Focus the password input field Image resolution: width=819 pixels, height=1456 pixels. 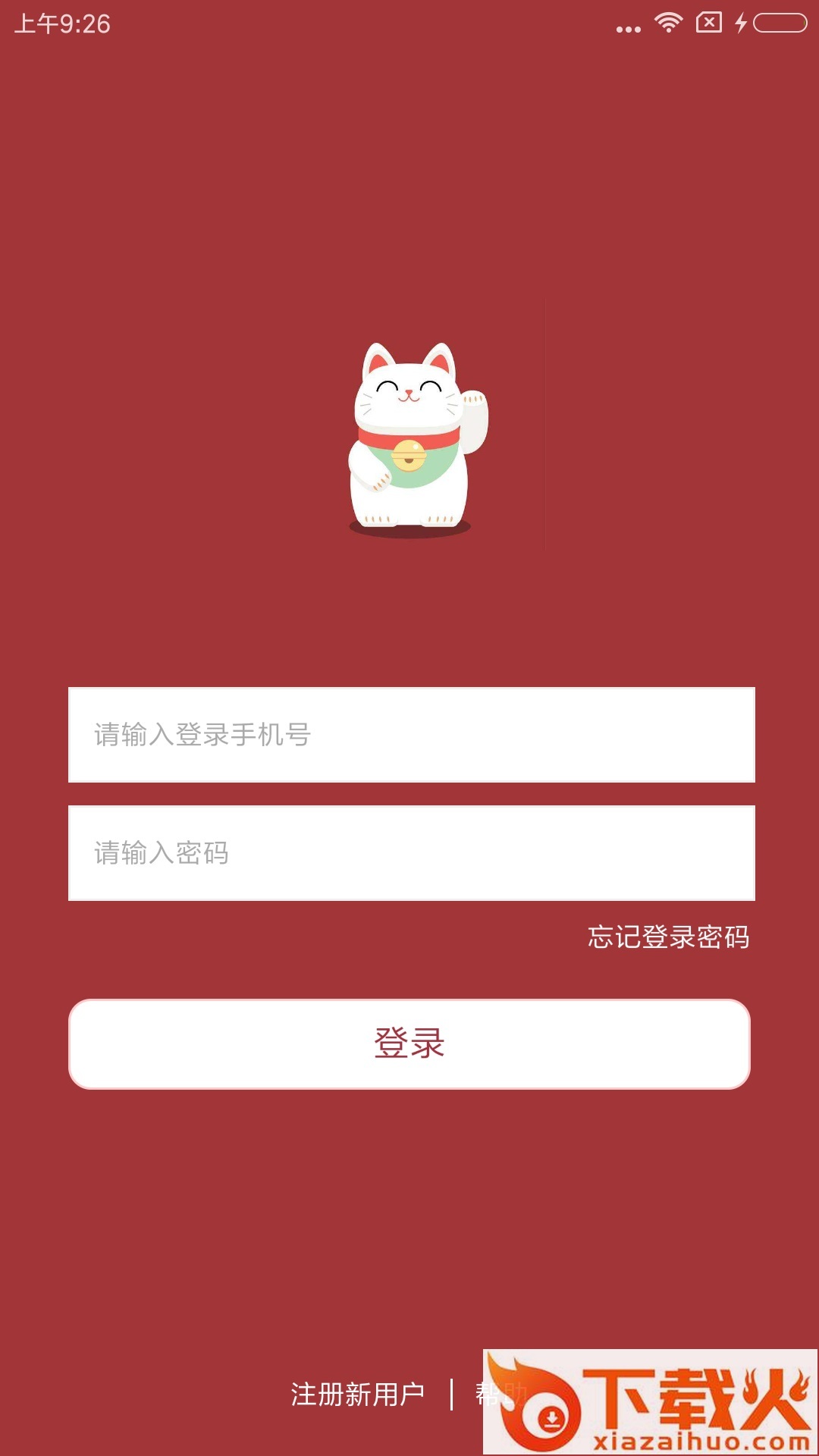(411, 852)
